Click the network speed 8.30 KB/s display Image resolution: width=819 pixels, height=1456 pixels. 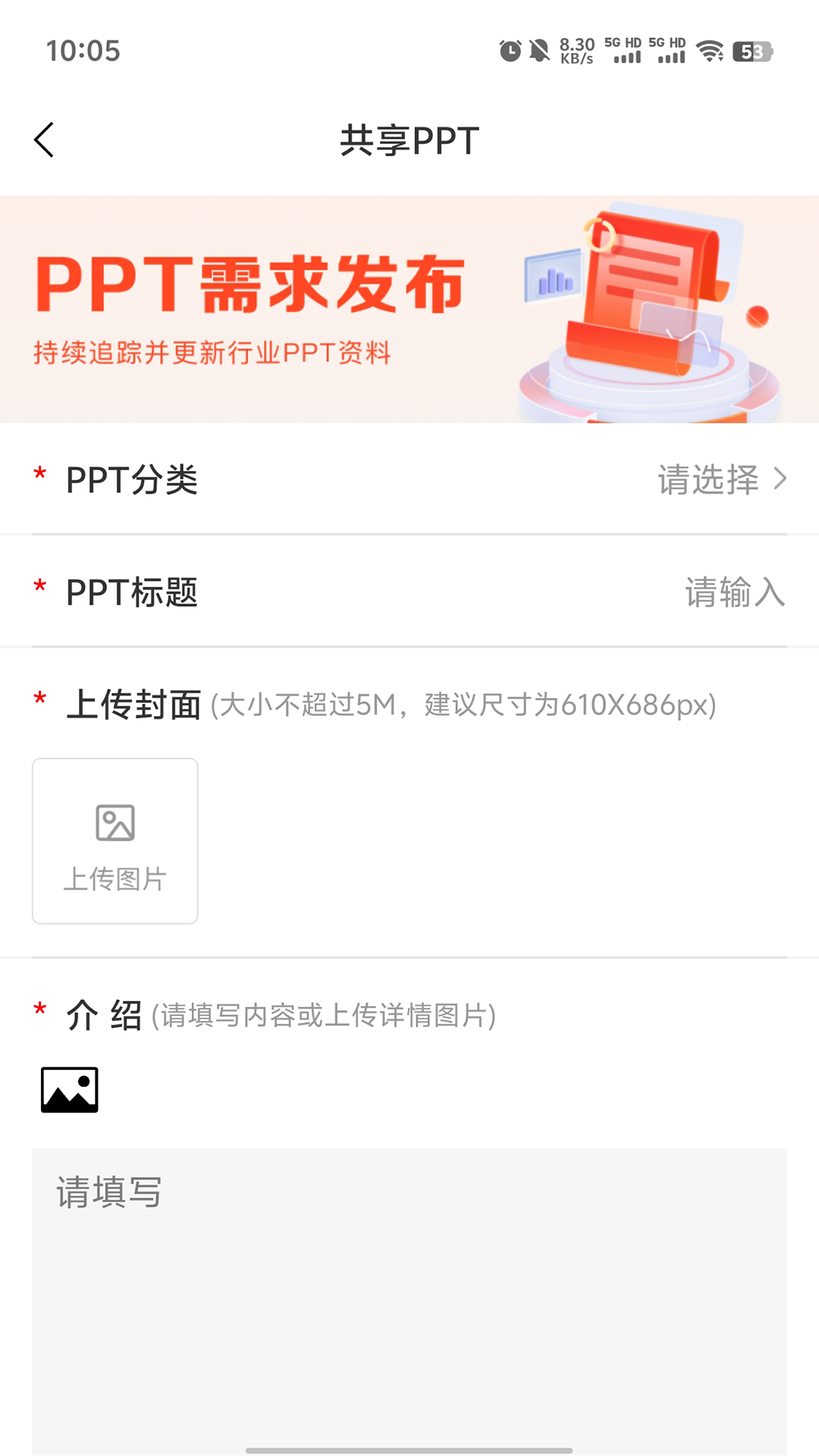coord(576,51)
